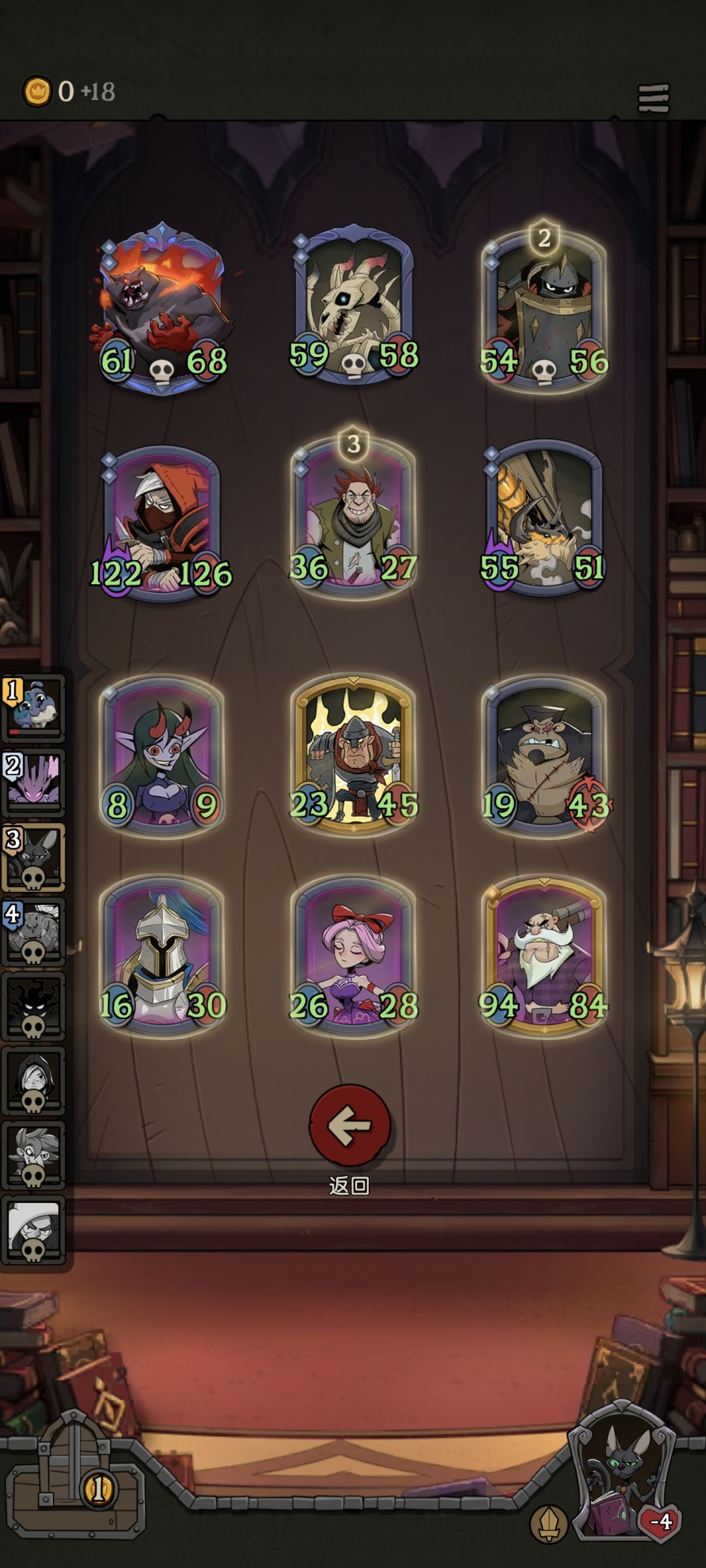Tap the red return arrow button
This screenshot has width=706, height=1568.
pos(350,1125)
